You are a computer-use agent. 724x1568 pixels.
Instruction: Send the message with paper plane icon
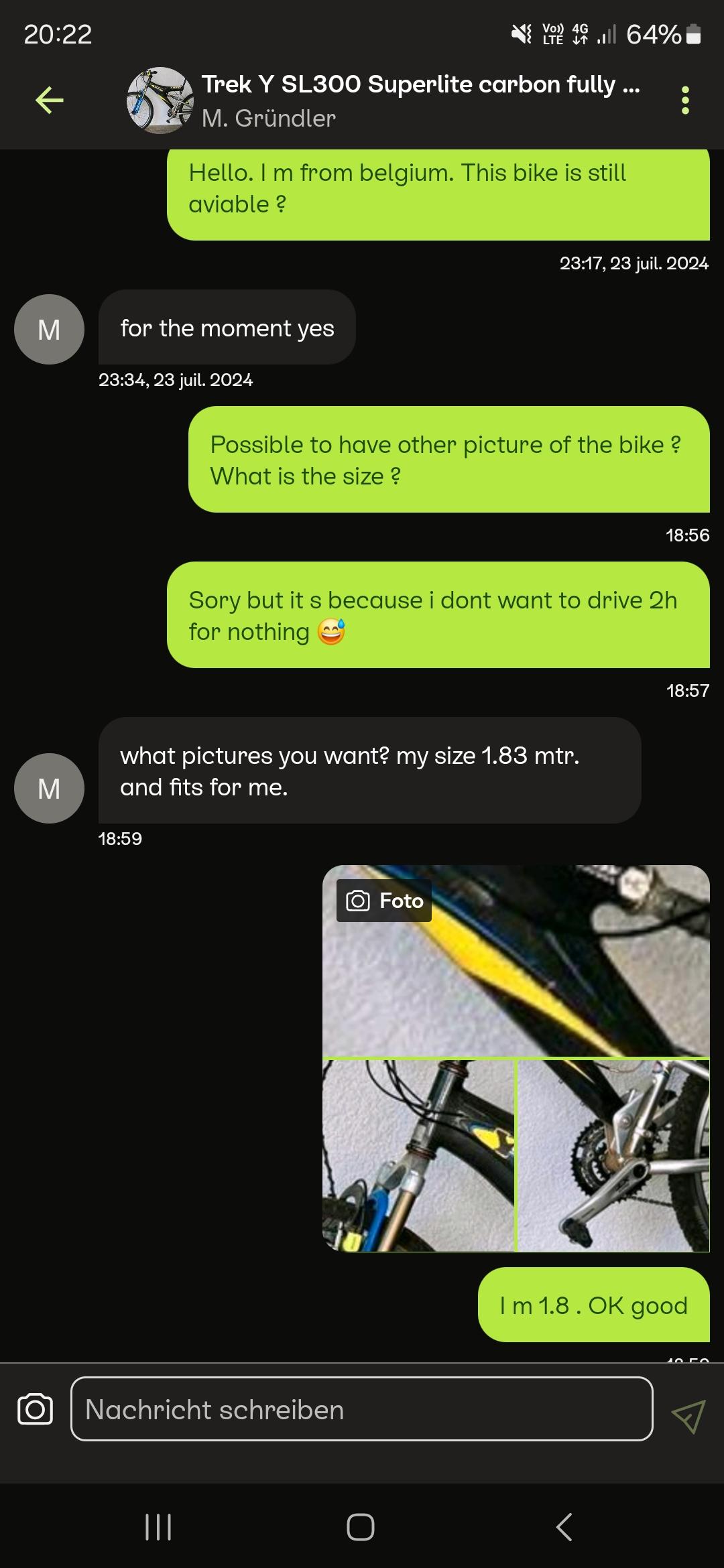[x=688, y=1417]
